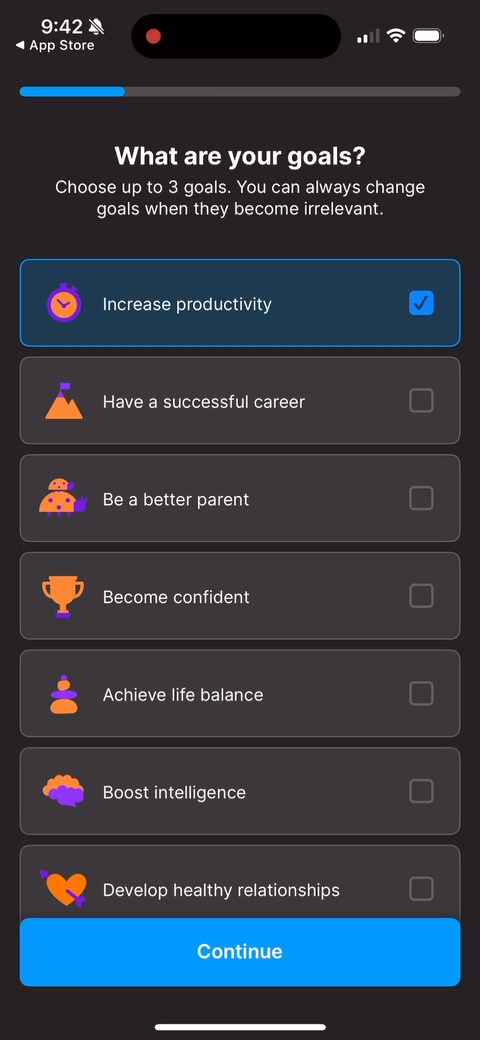Select the Boost intelligence goal

click(x=239, y=791)
